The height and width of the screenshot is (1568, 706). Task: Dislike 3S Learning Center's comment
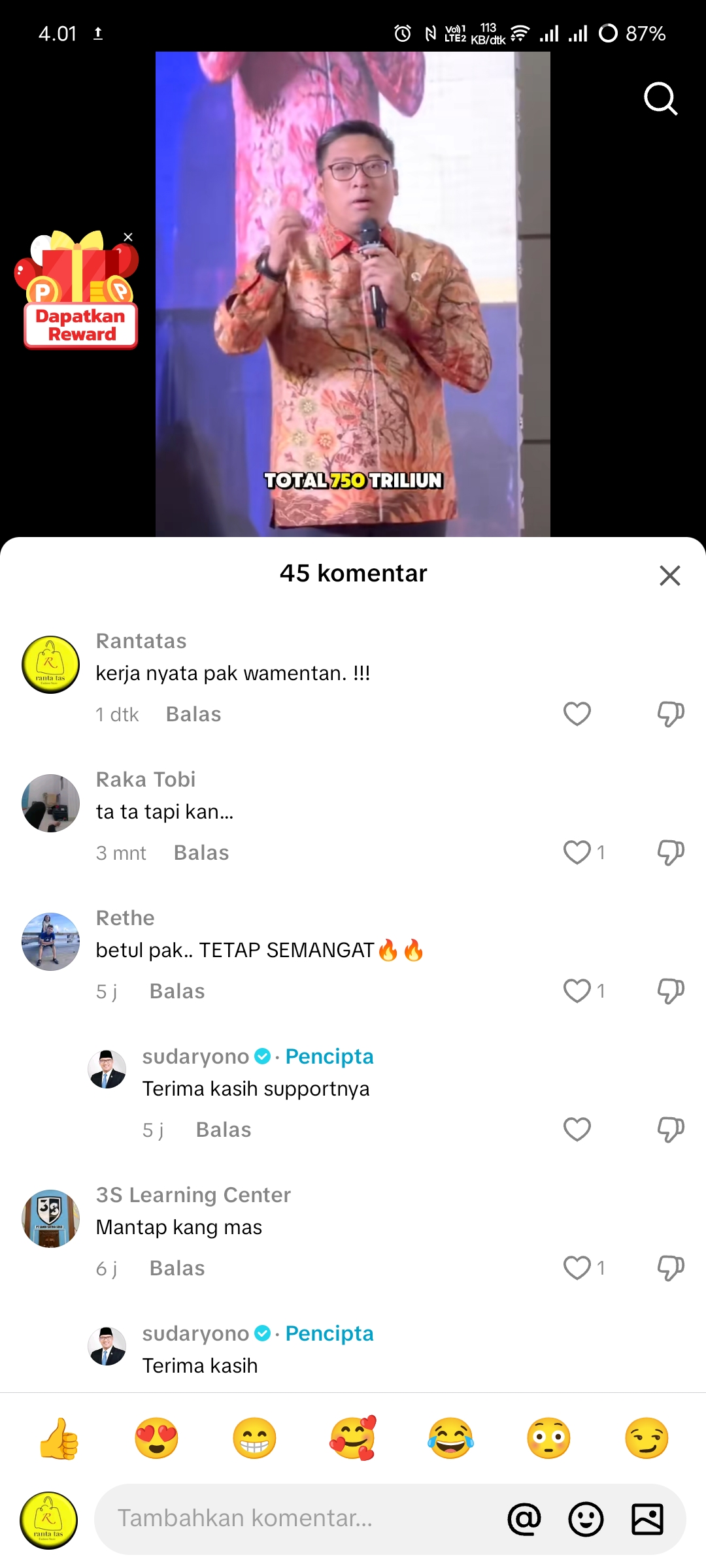(671, 1268)
